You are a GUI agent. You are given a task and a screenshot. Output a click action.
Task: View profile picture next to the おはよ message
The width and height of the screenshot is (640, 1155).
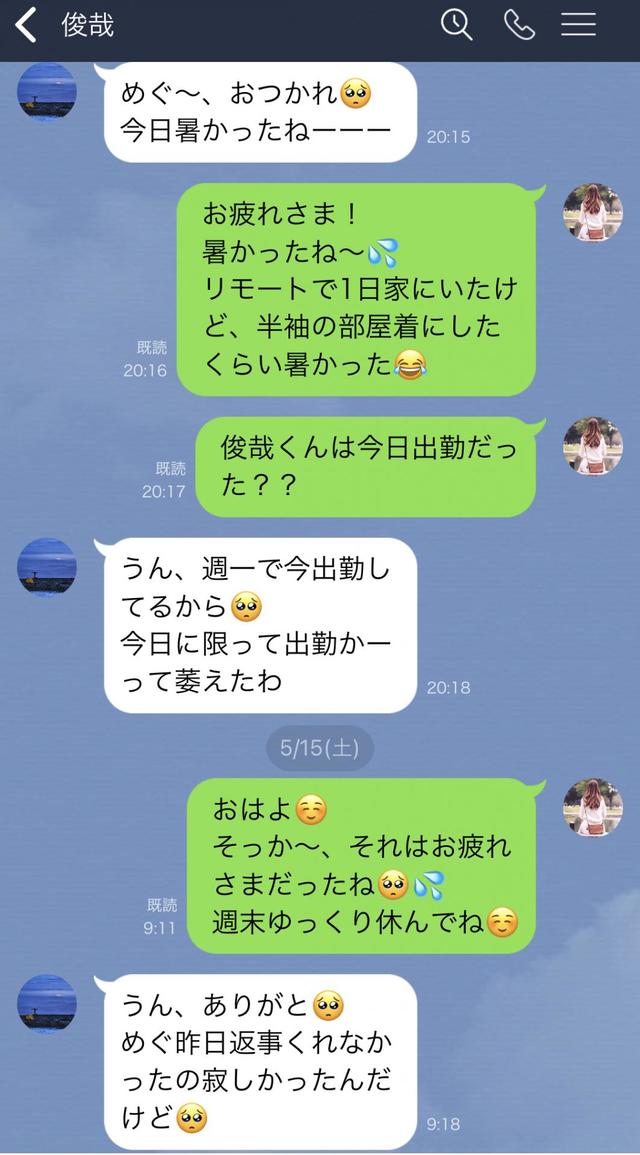click(593, 808)
